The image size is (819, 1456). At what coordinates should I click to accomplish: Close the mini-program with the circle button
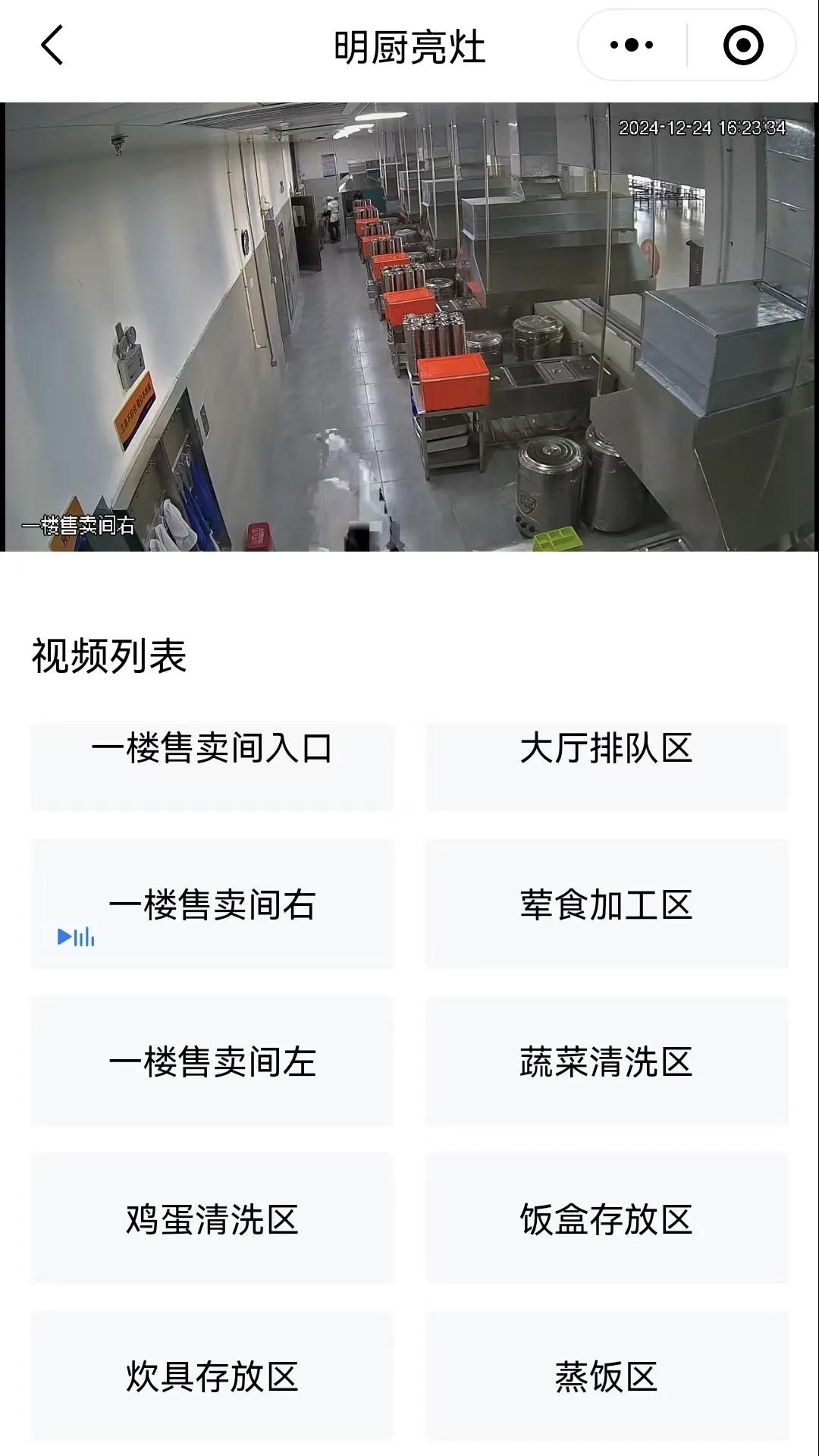point(742,46)
